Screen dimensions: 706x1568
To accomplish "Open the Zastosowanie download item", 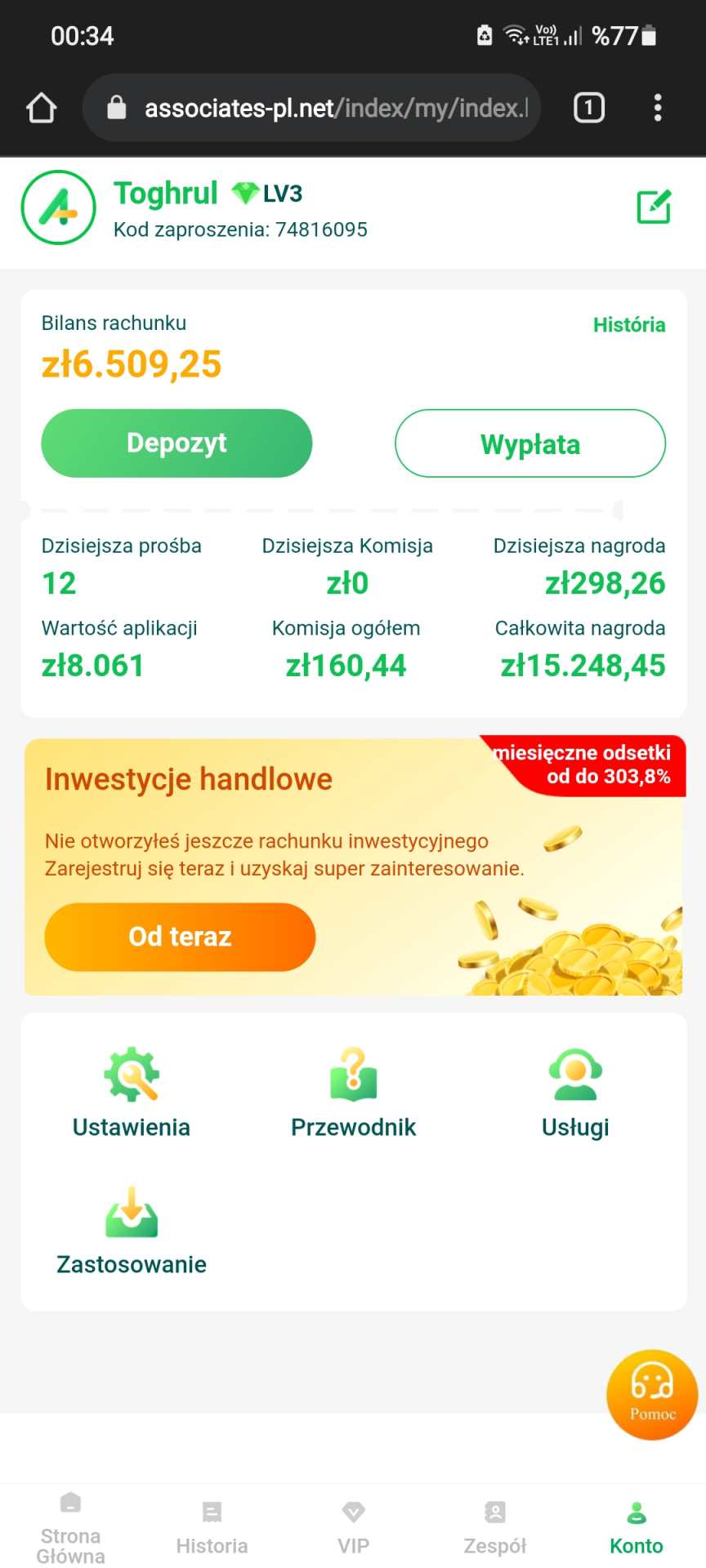I will point(132,1230).
